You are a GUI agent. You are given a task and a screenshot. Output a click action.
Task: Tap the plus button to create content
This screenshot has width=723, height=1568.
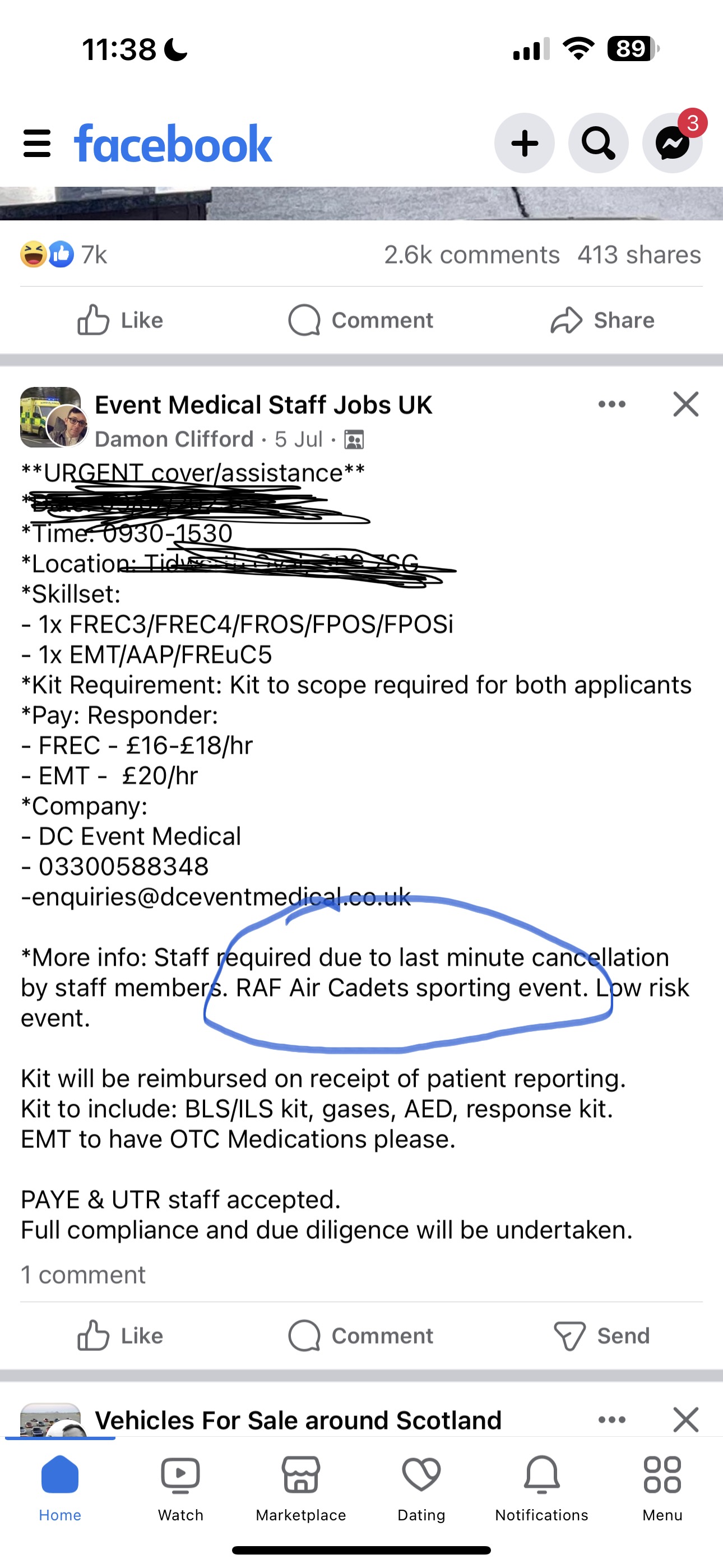[x=525, y=143]
